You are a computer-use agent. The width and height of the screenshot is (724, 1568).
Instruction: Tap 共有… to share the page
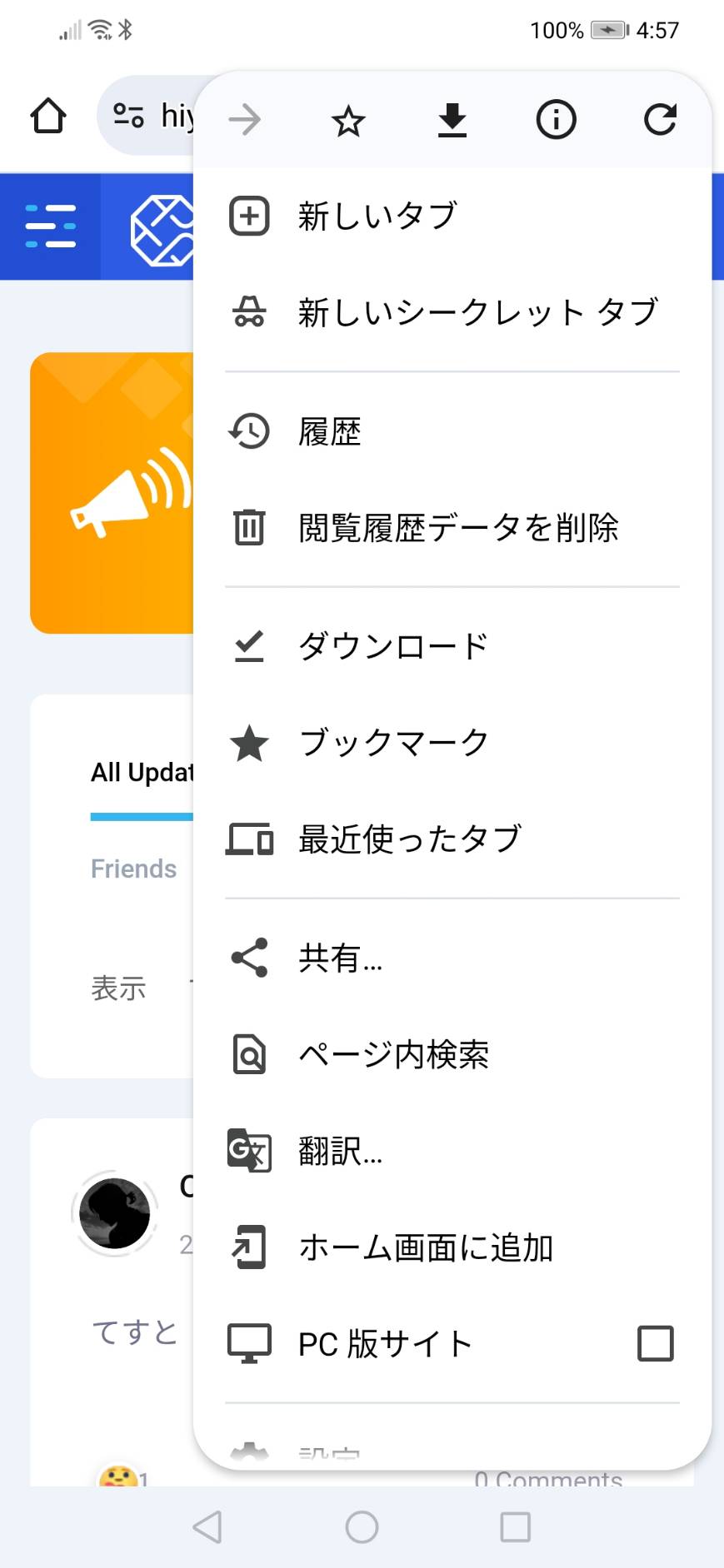point(340,958)
